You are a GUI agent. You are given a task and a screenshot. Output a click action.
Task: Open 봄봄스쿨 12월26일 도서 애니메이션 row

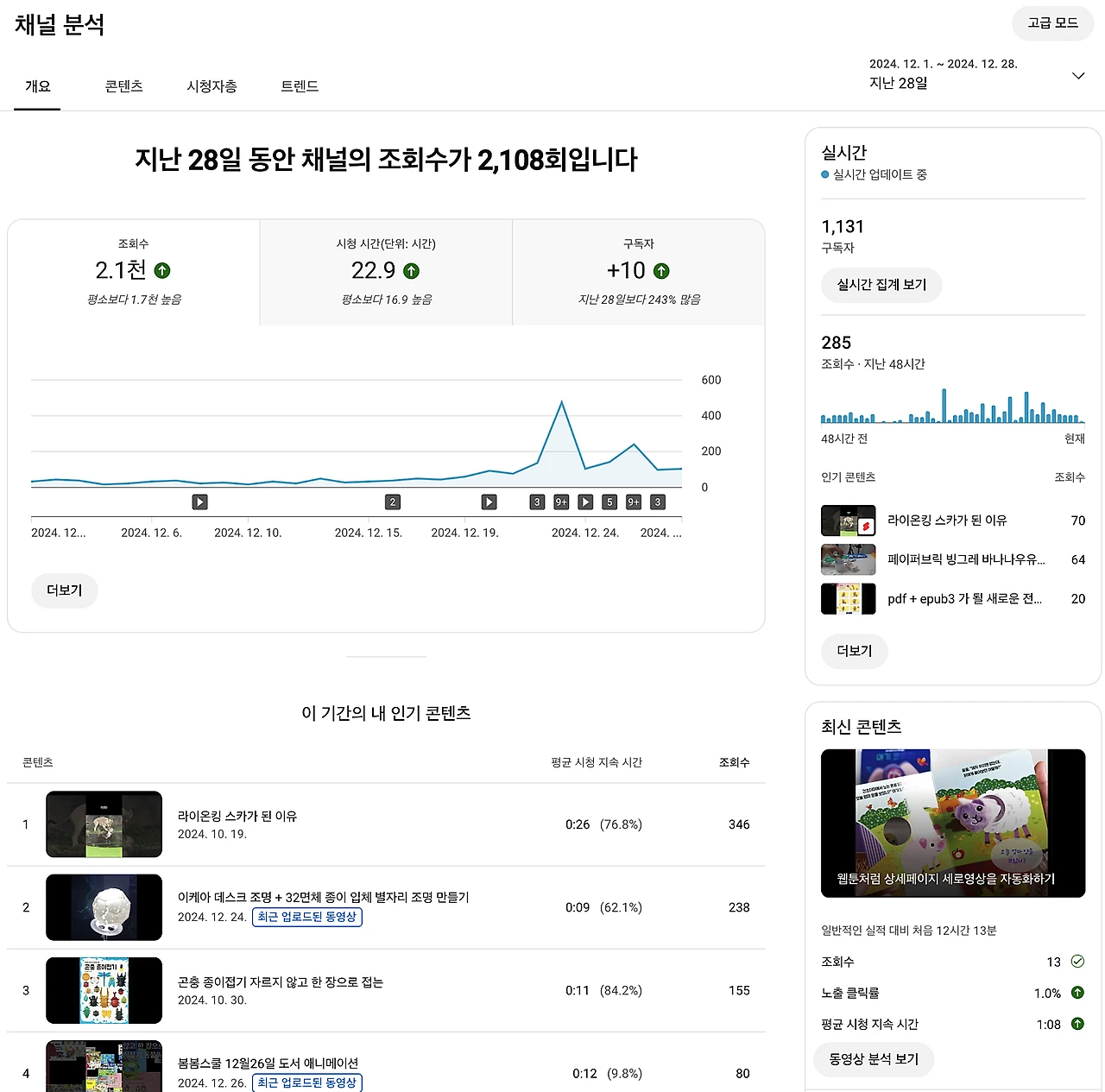pyautogui.click(x=386, y=1068)
